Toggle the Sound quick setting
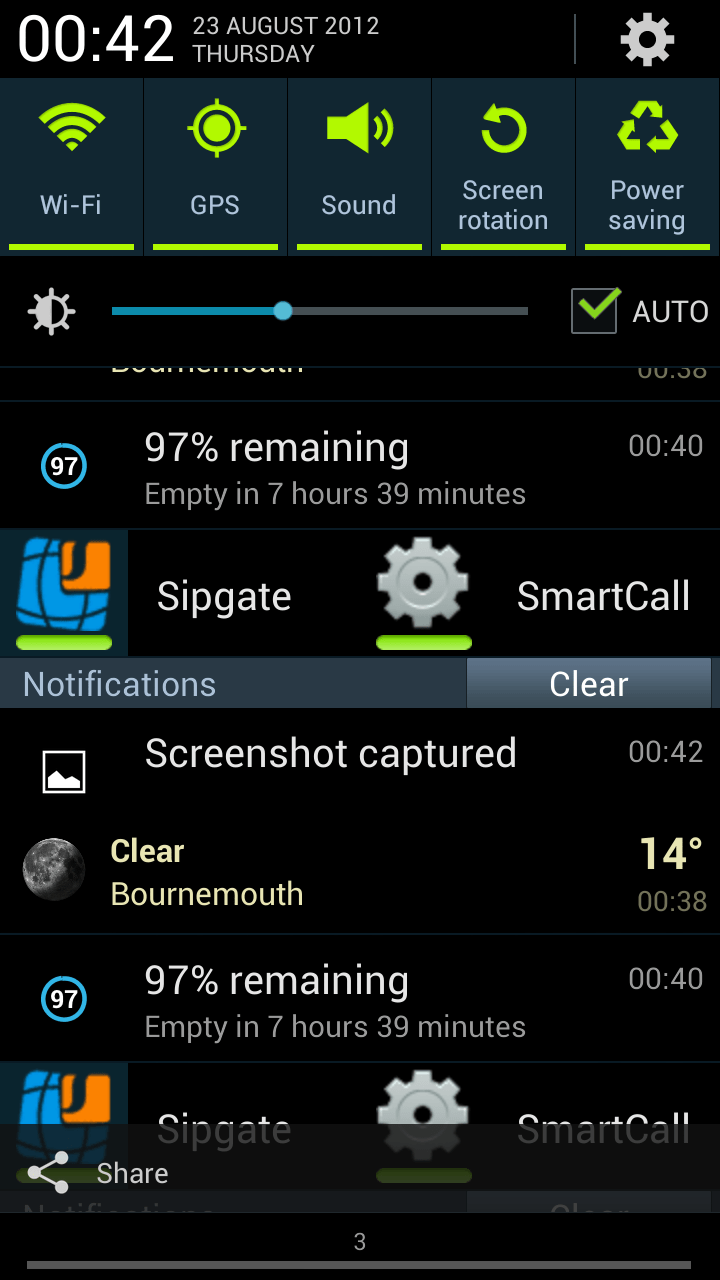This screenshot has width=720, height=1280. click(x=359, y=166)
